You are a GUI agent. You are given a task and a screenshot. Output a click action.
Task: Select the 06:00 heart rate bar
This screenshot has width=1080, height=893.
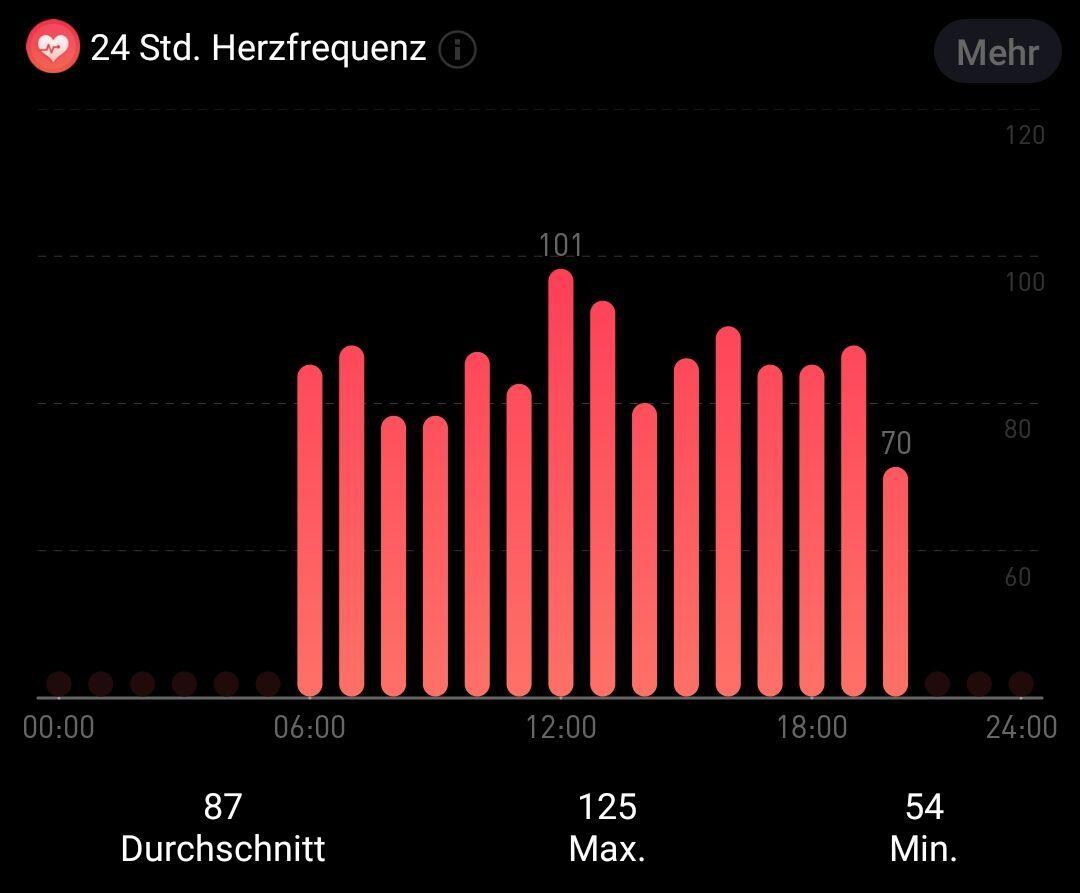pyautogui.click(x=310, y=530)
